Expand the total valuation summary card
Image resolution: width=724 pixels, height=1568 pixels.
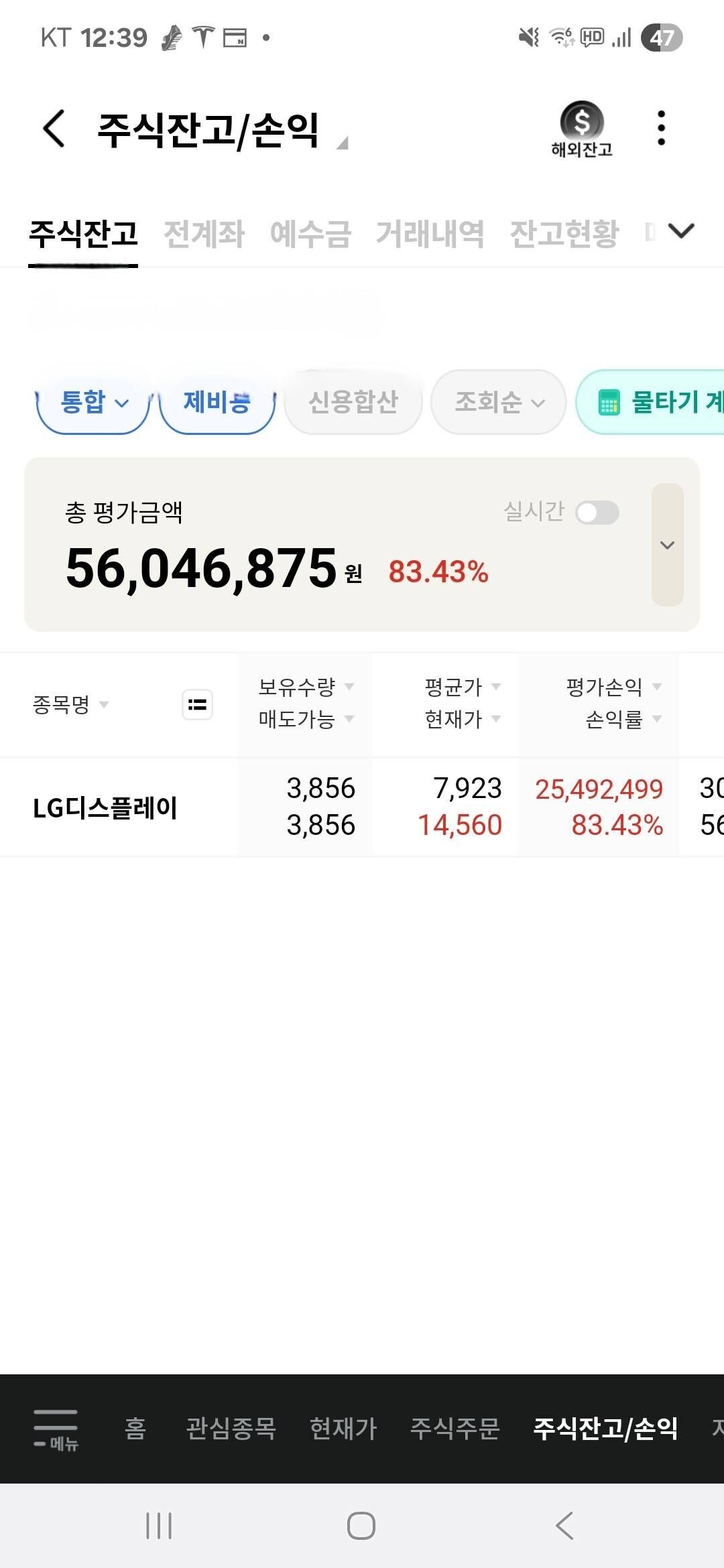[668, 545]
